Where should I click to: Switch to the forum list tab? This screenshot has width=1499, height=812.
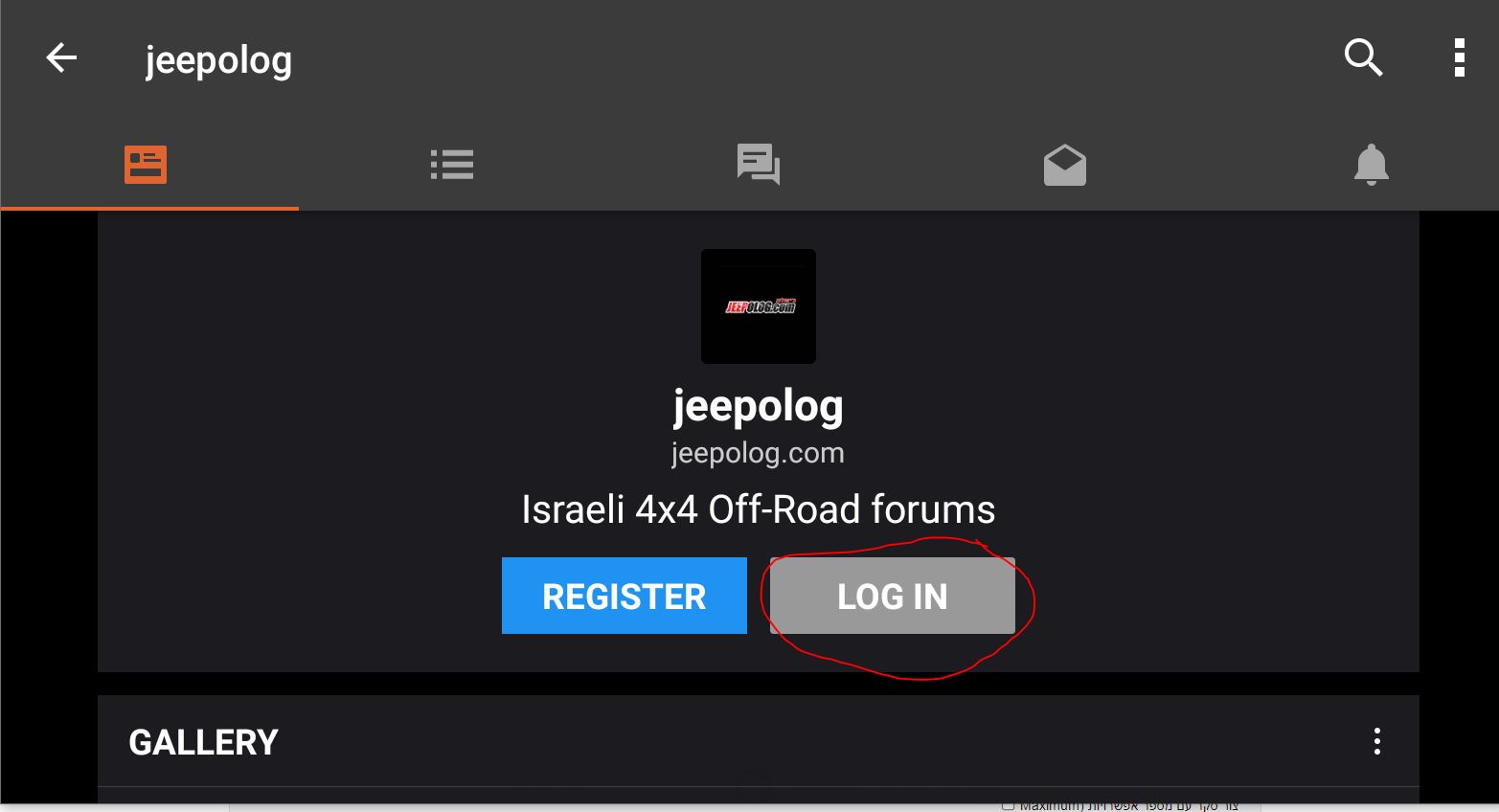[x=452, y=165]
